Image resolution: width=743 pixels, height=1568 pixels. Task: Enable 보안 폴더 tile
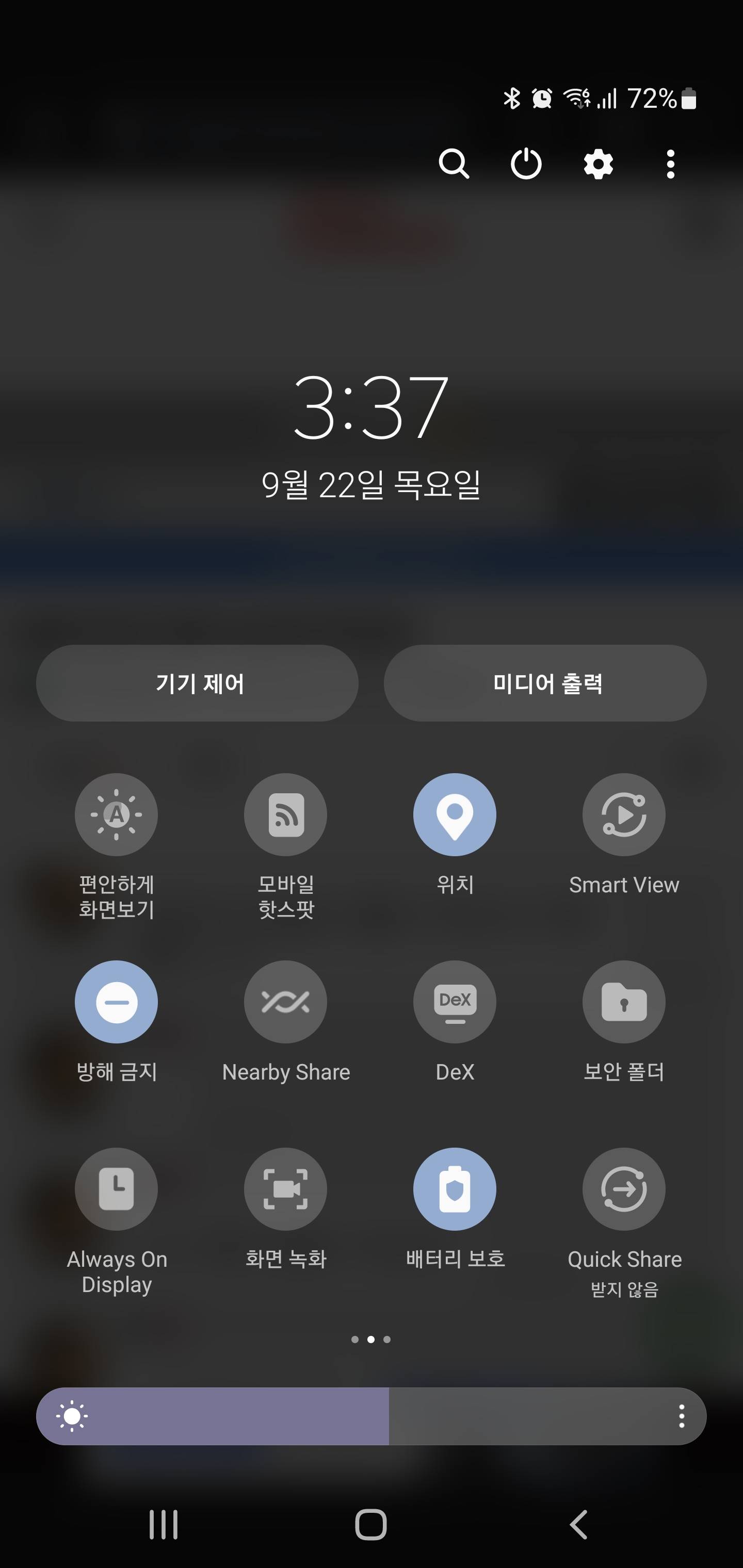624,1002
